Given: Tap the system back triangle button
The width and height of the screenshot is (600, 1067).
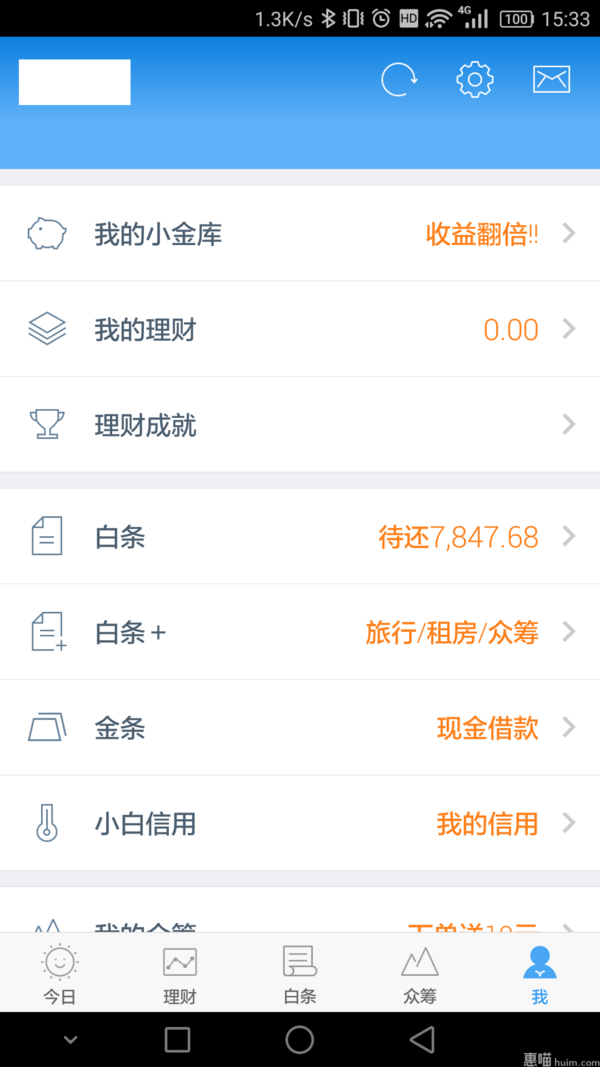Looking at the screenshot, I should (x=422, y=1039).
